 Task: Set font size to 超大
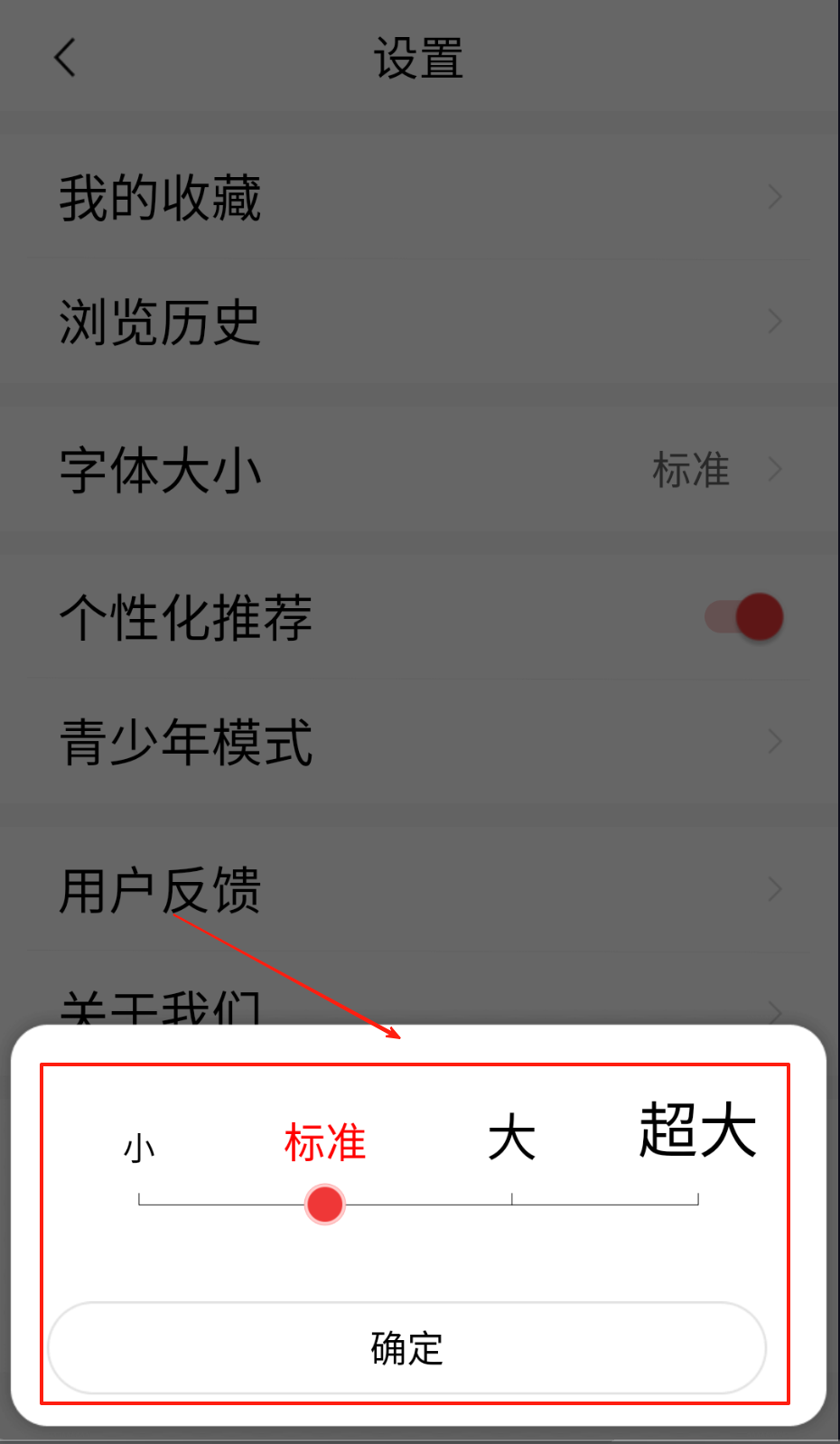697,1130
